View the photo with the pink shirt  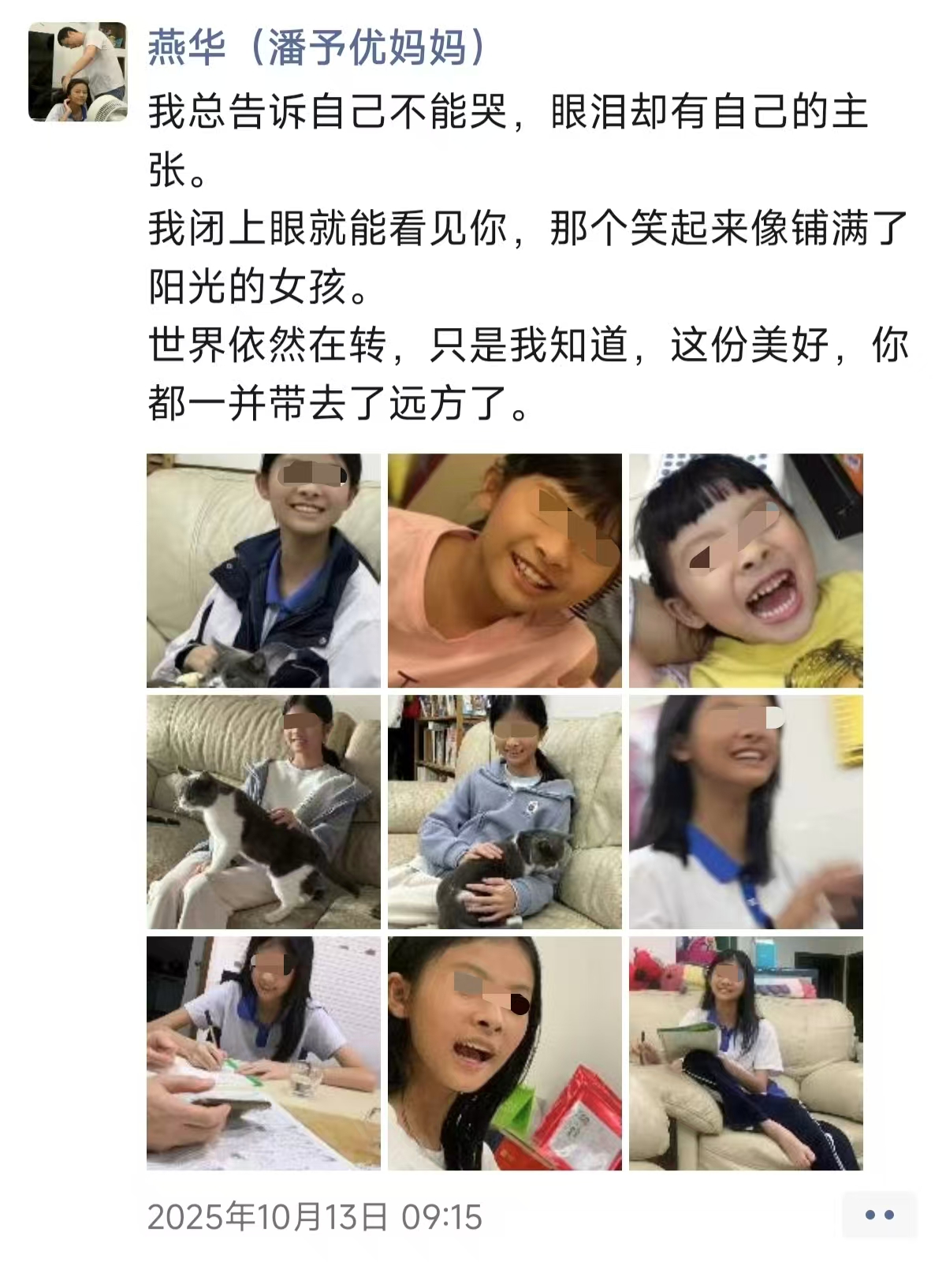505,570
